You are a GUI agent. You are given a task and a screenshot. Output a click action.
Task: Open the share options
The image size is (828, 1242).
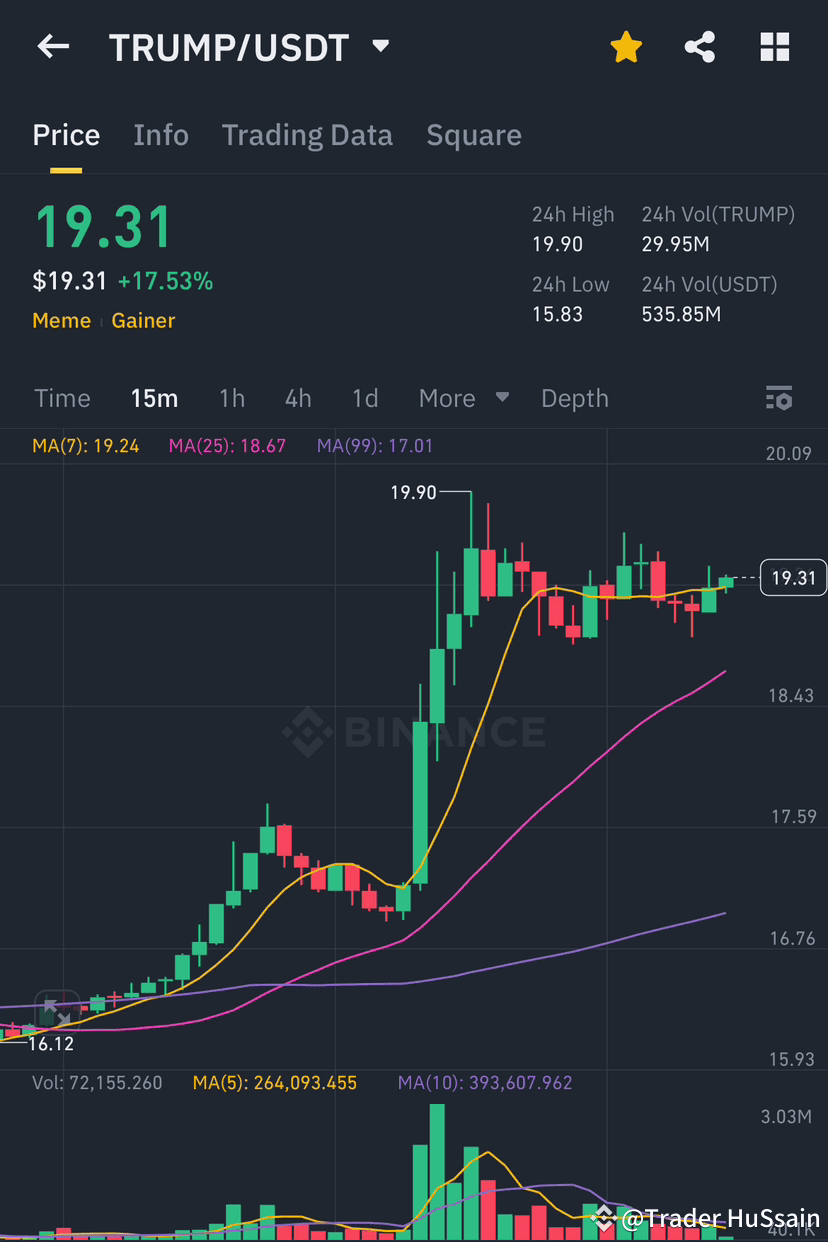coord(700,46)
